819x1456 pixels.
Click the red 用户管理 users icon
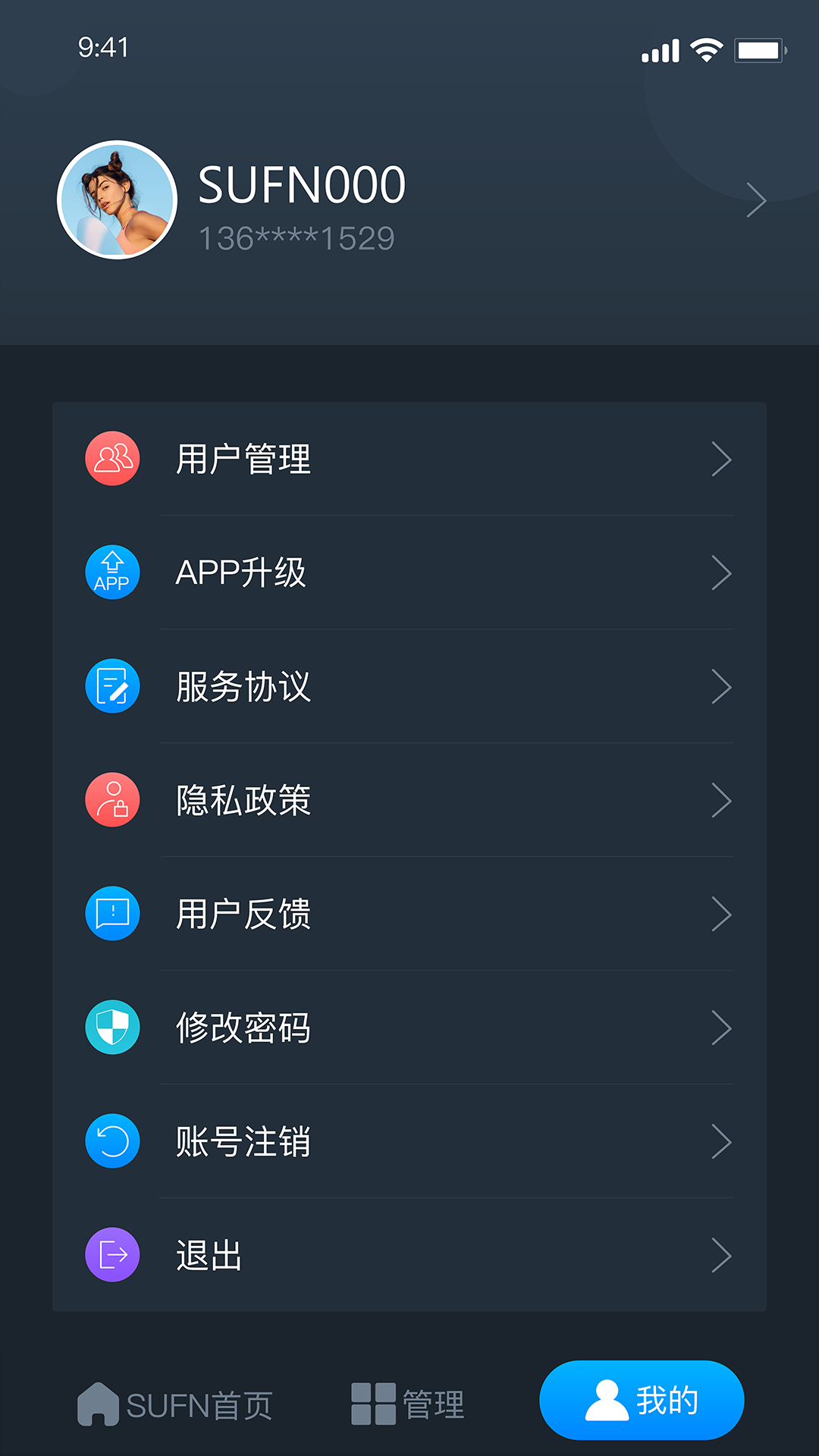(x=112, y=458)
